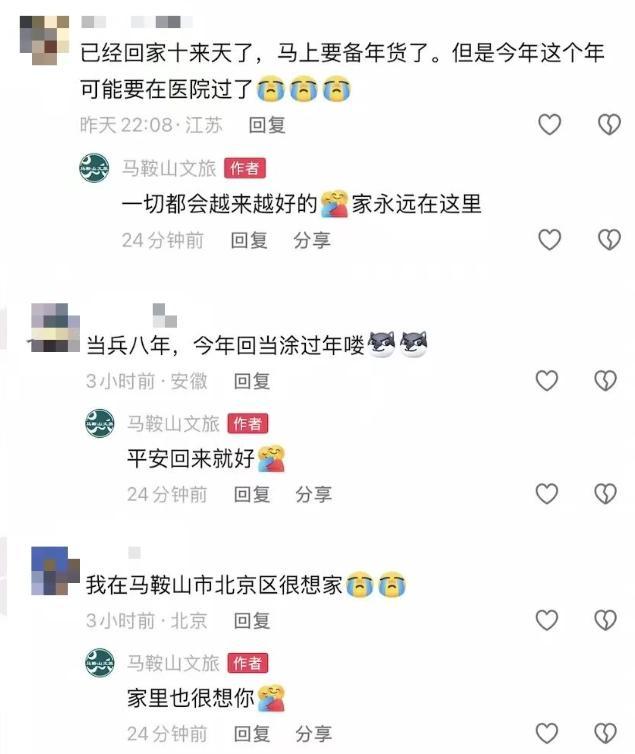
Task: Dislike the '当兵八年' comment
Action: coord(606,380)
